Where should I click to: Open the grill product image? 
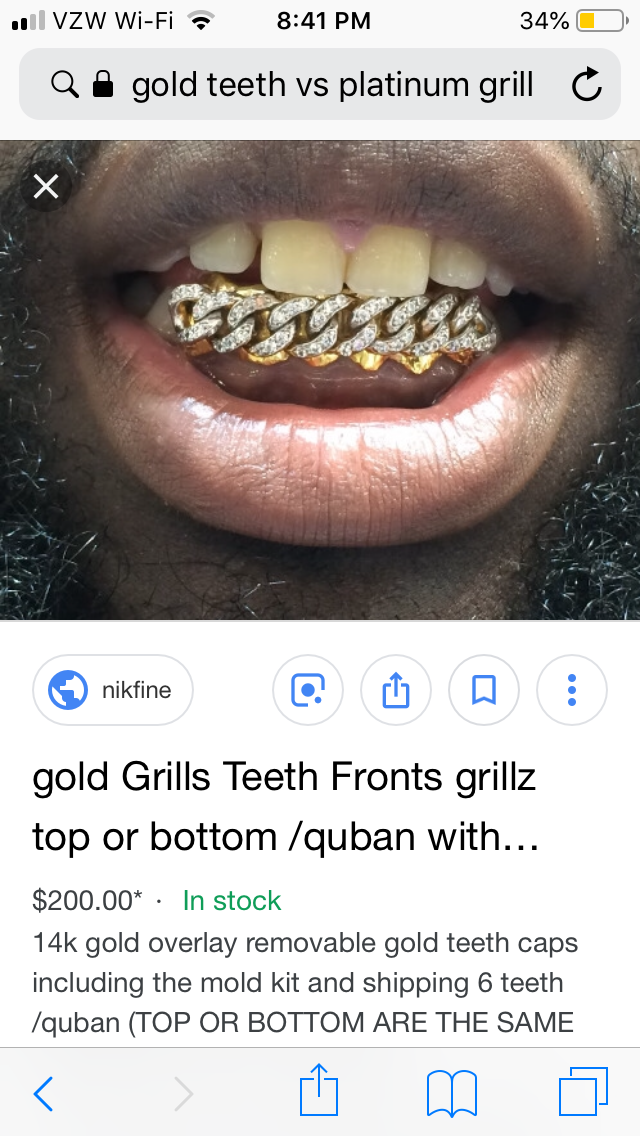coord(320,380)
